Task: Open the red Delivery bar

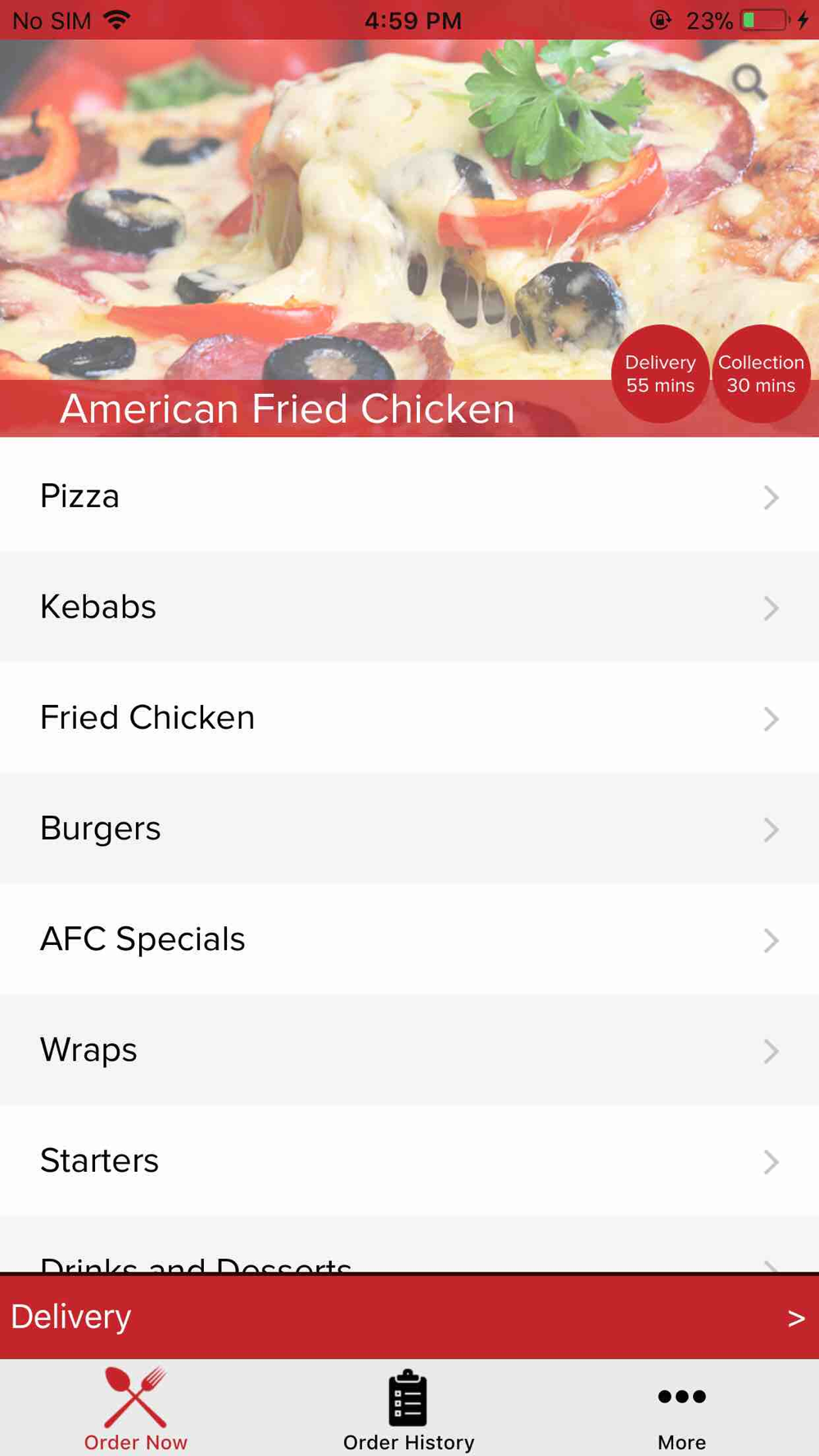Action: click(x=409, y=1317)
